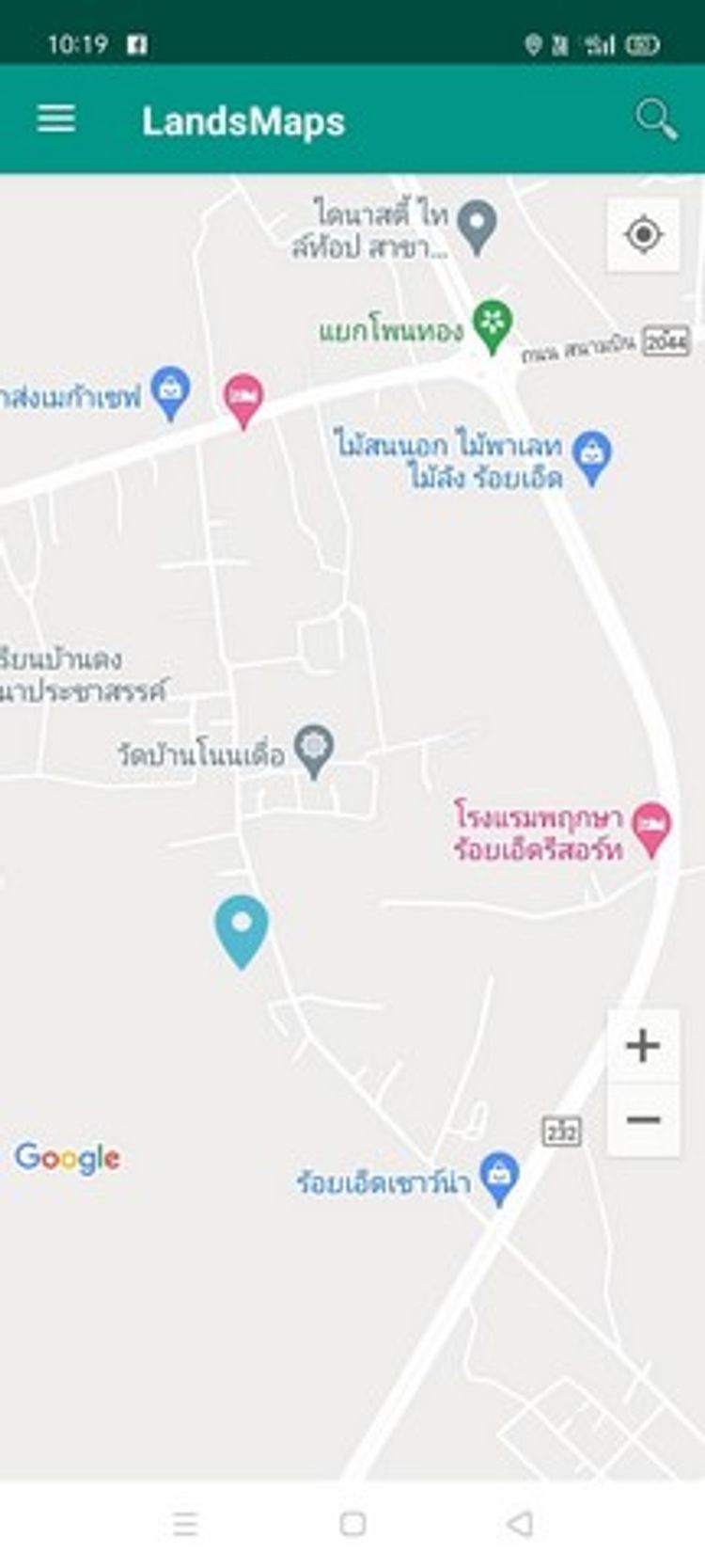Select the teal dropped pin marker
This screenshot has width=705, height=1568.
point(242,928)
